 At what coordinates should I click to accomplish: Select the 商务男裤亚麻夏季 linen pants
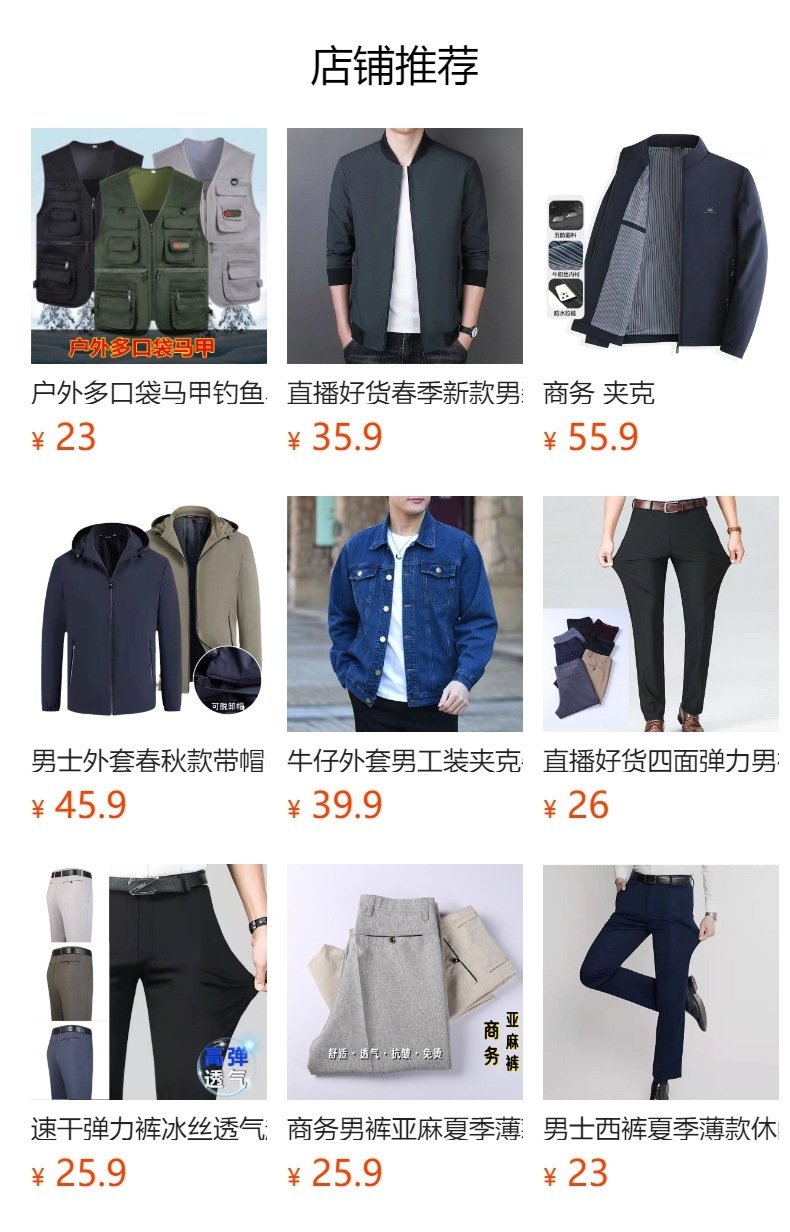click(404, 982)
